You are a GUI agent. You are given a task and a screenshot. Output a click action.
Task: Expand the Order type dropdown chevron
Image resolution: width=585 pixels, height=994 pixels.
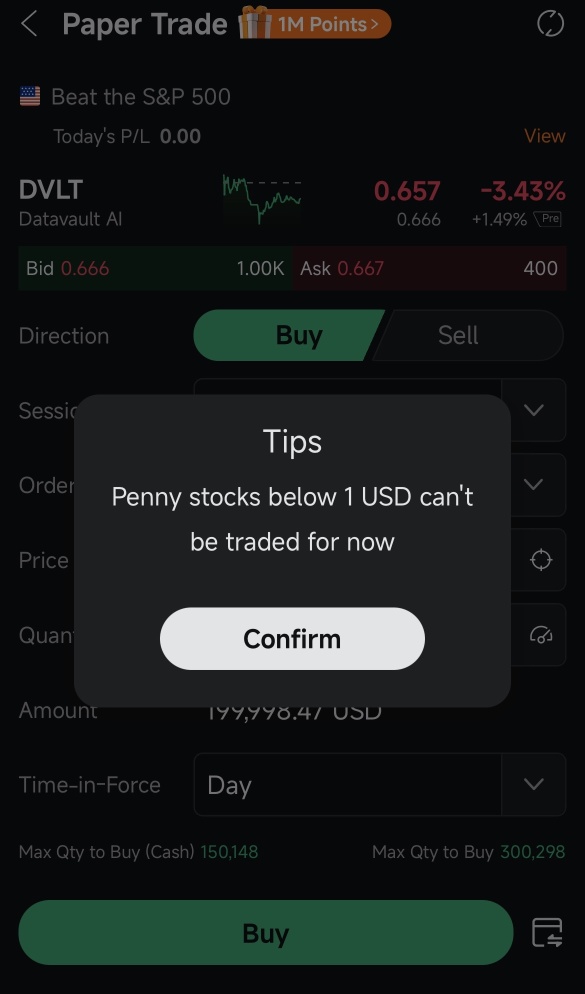coord(534,484)
